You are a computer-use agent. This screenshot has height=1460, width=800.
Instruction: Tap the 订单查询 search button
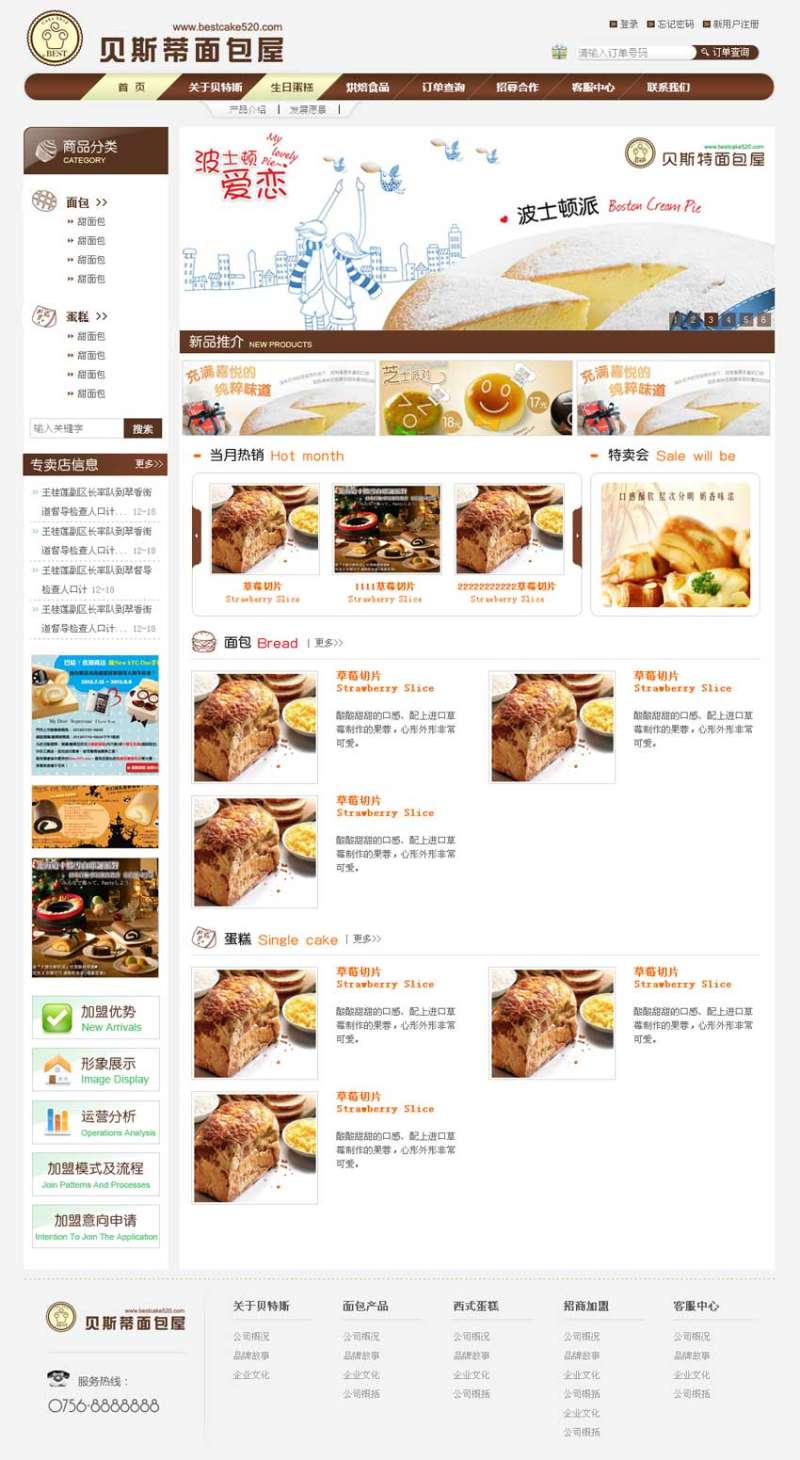(728, 53)
